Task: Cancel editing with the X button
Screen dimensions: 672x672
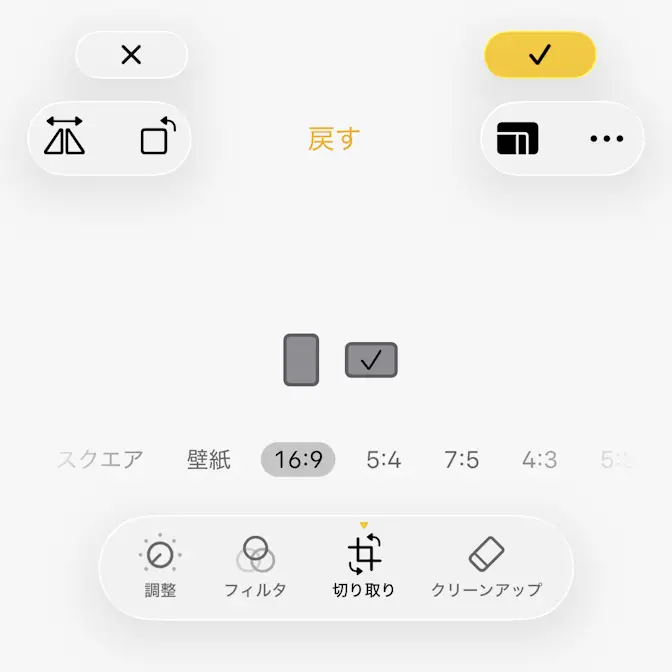Action: point(131,55)
